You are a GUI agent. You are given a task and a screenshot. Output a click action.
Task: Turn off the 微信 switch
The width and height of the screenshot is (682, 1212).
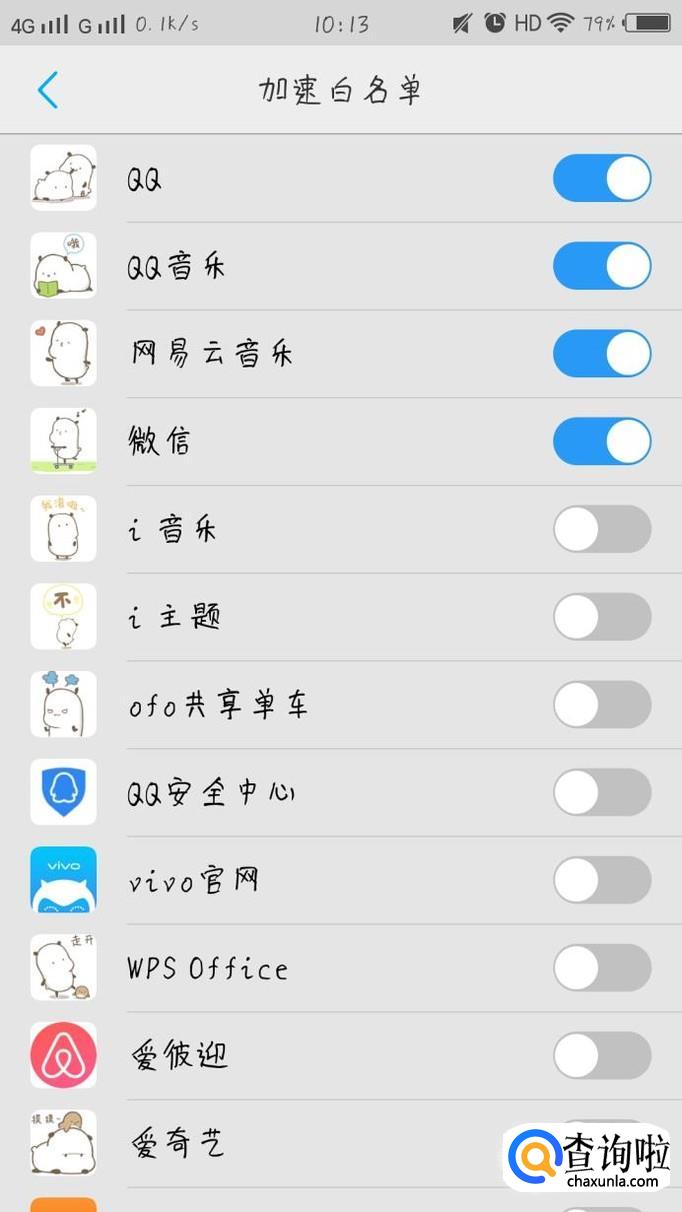tap(602, 442)
